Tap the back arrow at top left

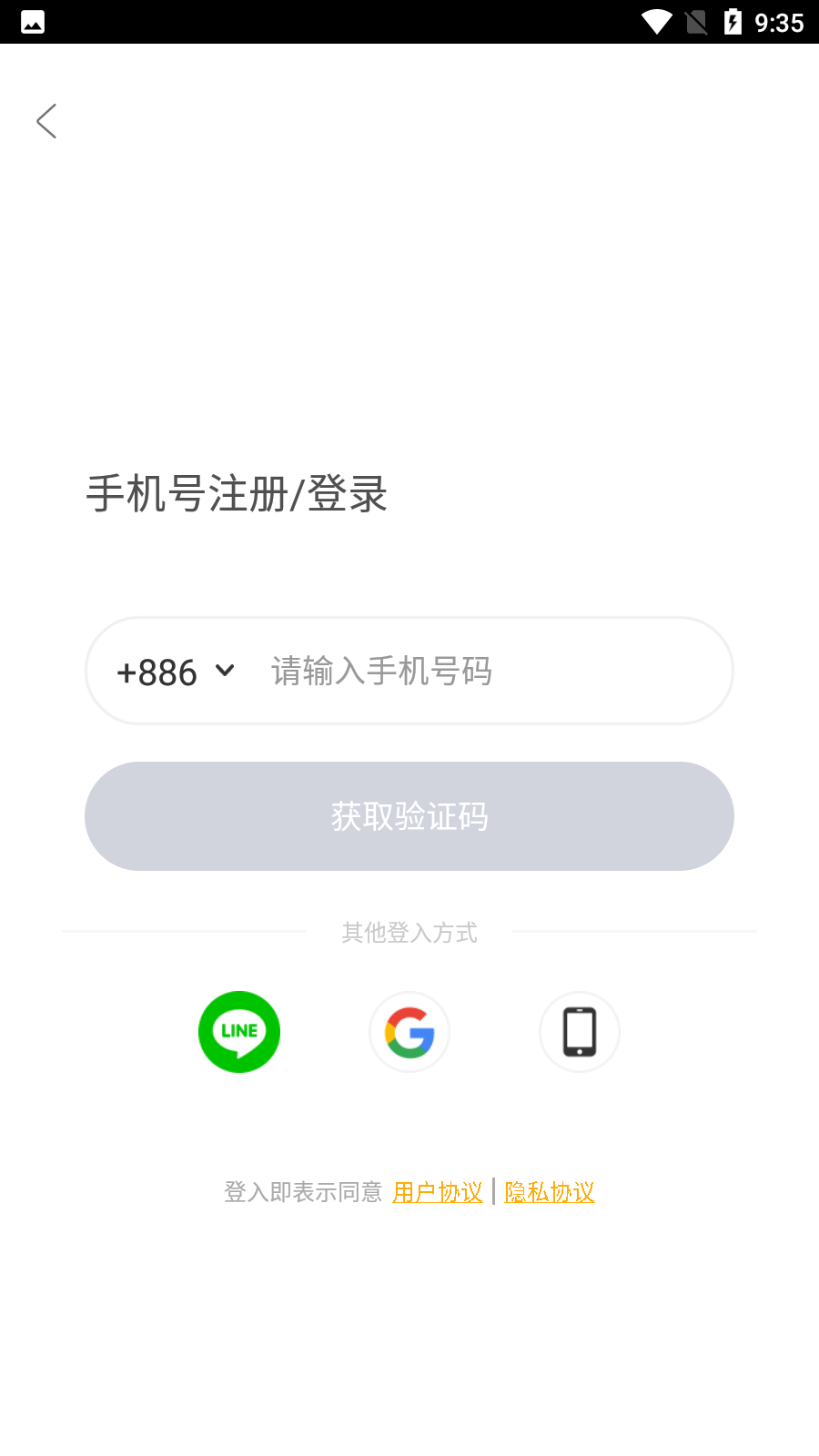(46, 121)
